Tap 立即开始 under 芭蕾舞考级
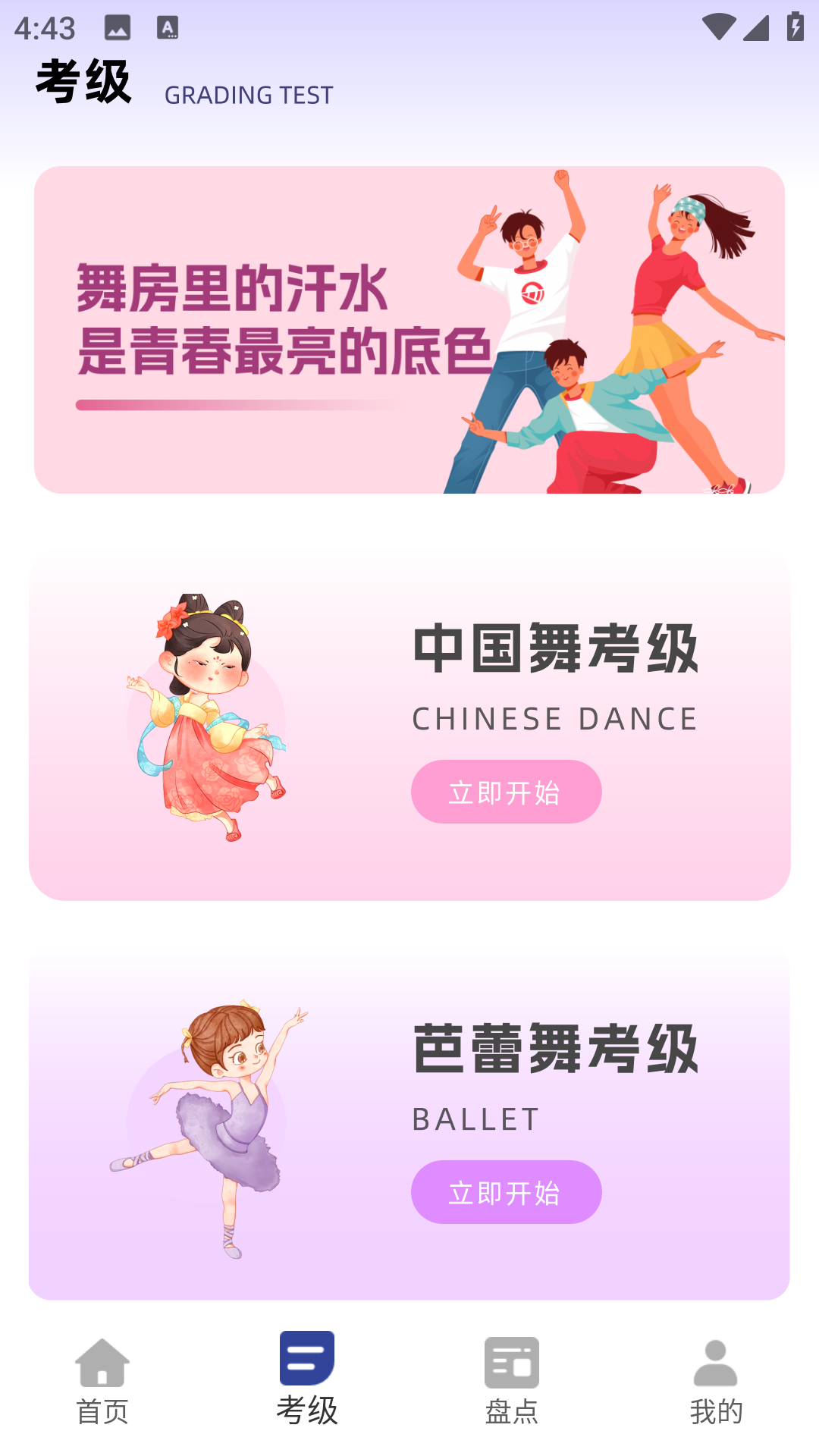The image size is (819, 1456). click(506, 1192)
